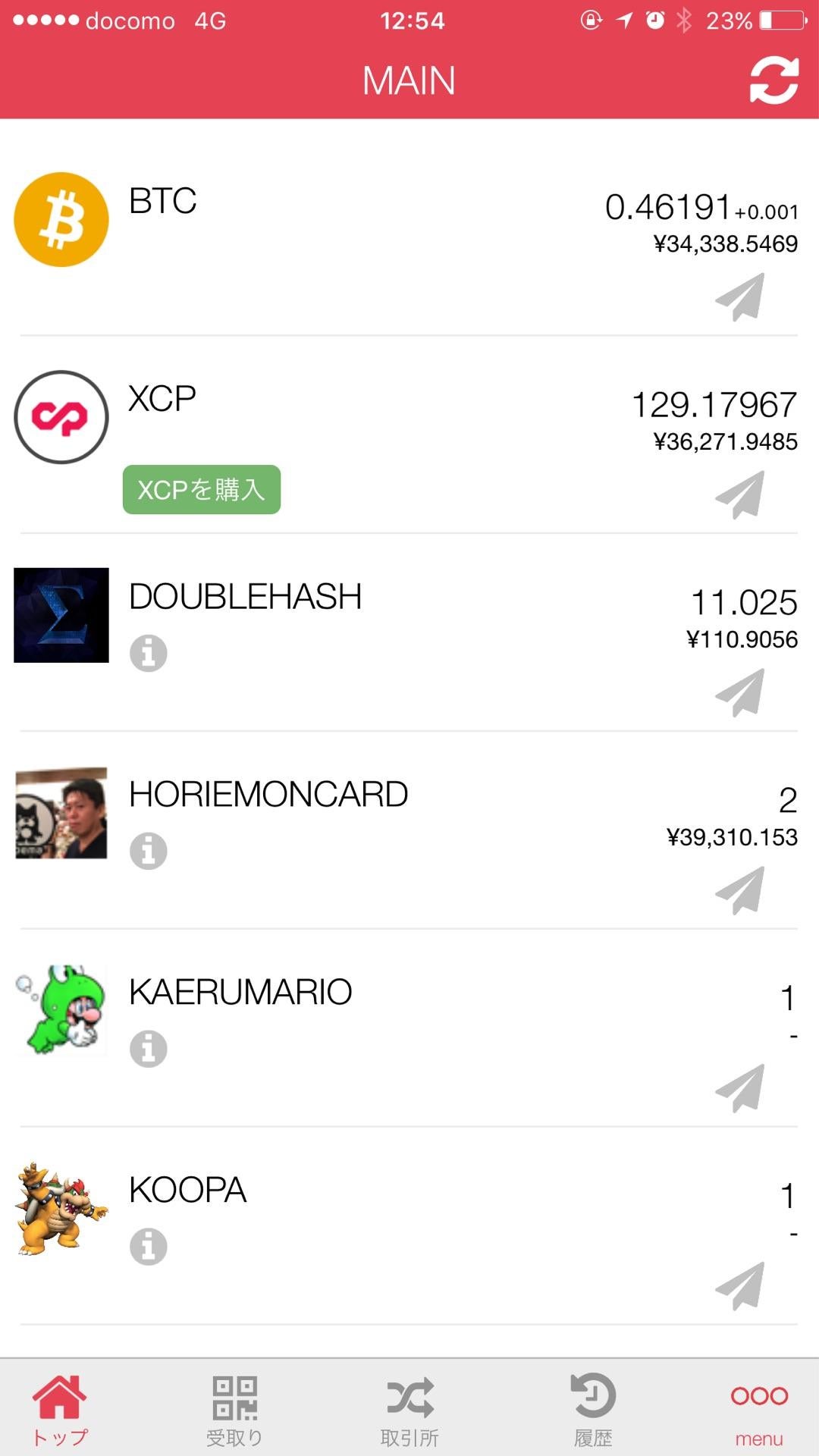Switch to the 受取り tab
The image size is (819, 1456).
point(234,1409)
